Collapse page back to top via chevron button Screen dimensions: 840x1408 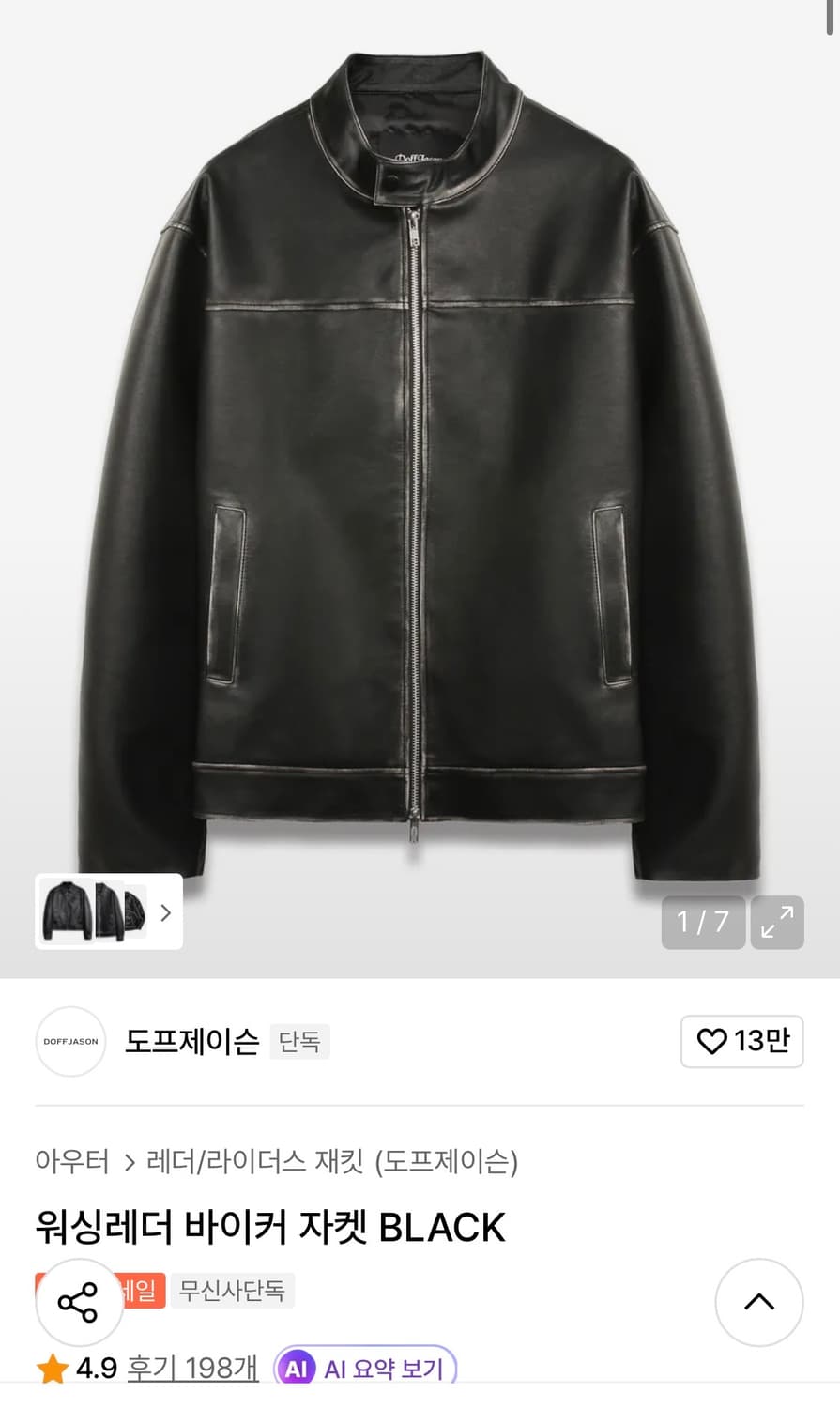[759, 1302]
